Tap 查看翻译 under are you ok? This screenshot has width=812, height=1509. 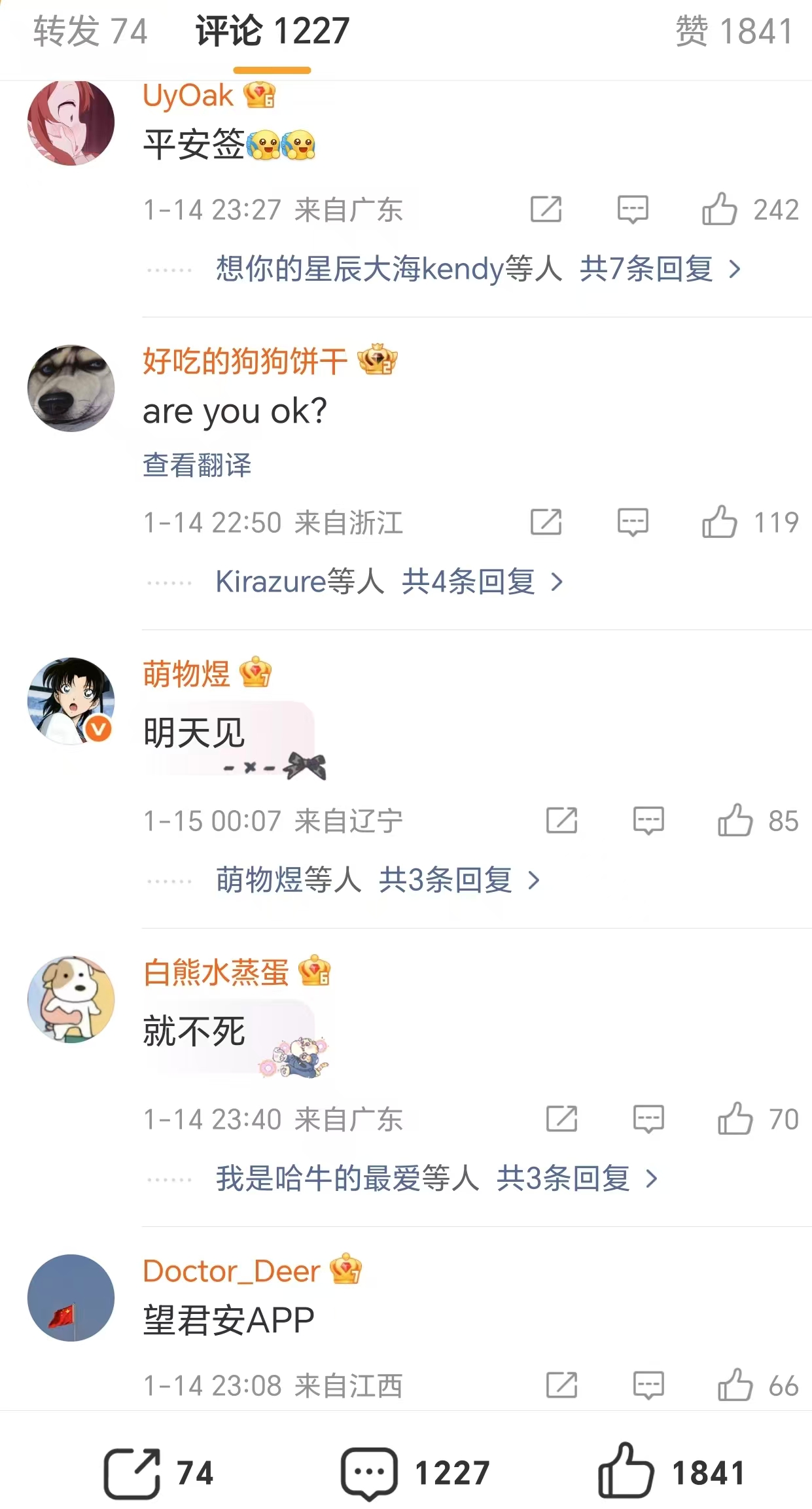pyautogui.click(x=197, y=465)
